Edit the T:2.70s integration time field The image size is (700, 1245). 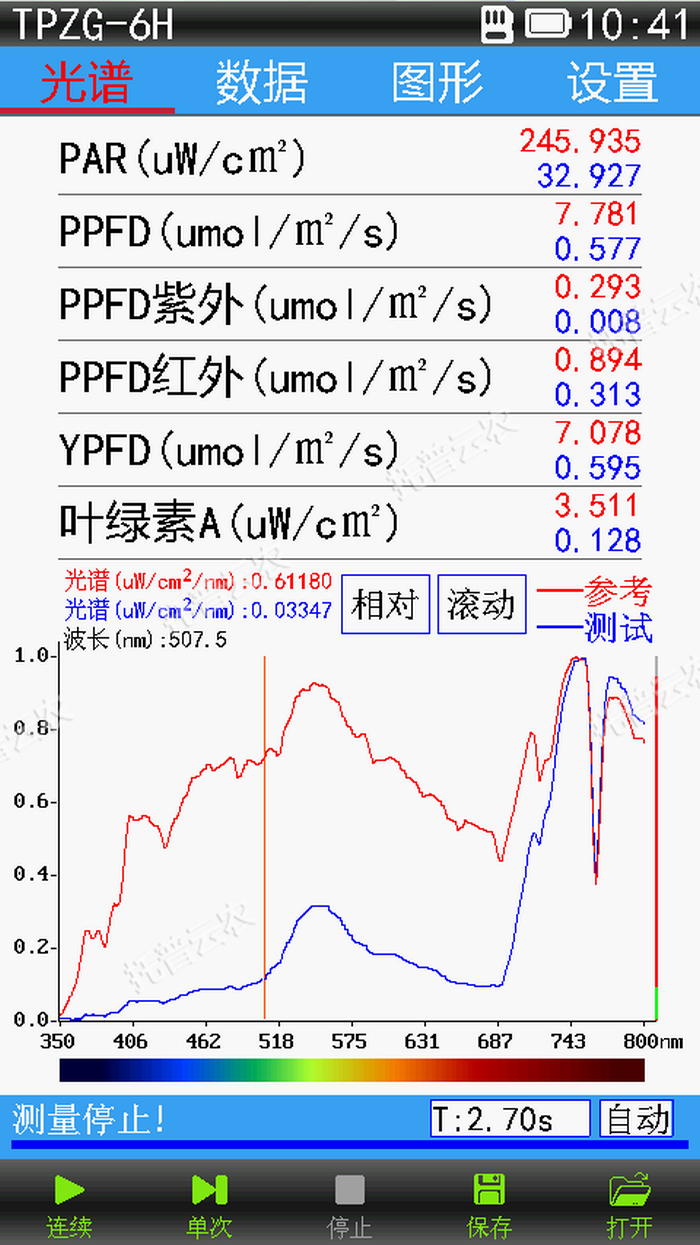(509, 1119)
